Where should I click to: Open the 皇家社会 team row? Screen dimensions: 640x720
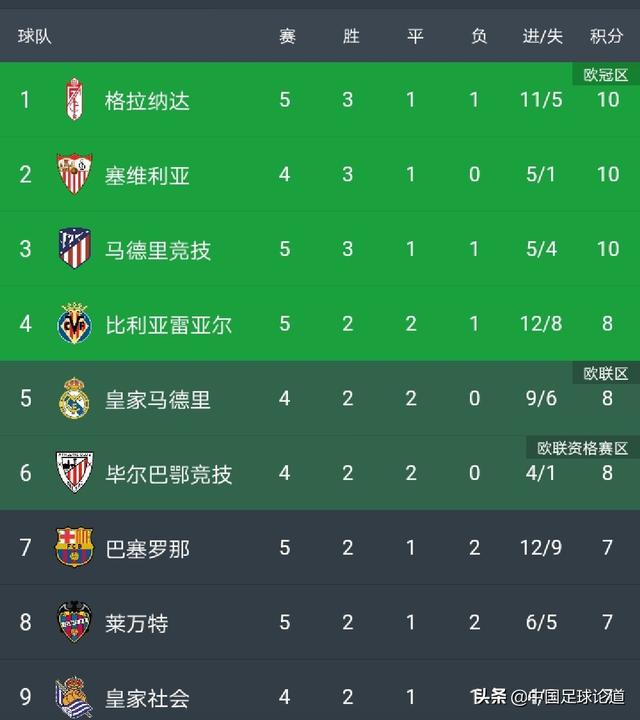coord(147,697)
